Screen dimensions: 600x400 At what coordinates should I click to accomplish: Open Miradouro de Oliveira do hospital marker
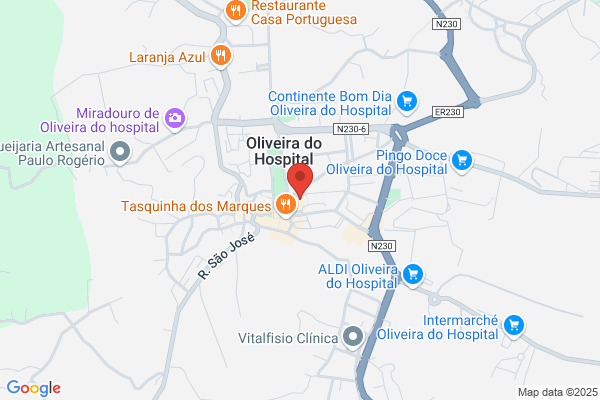tap(175, 119)
